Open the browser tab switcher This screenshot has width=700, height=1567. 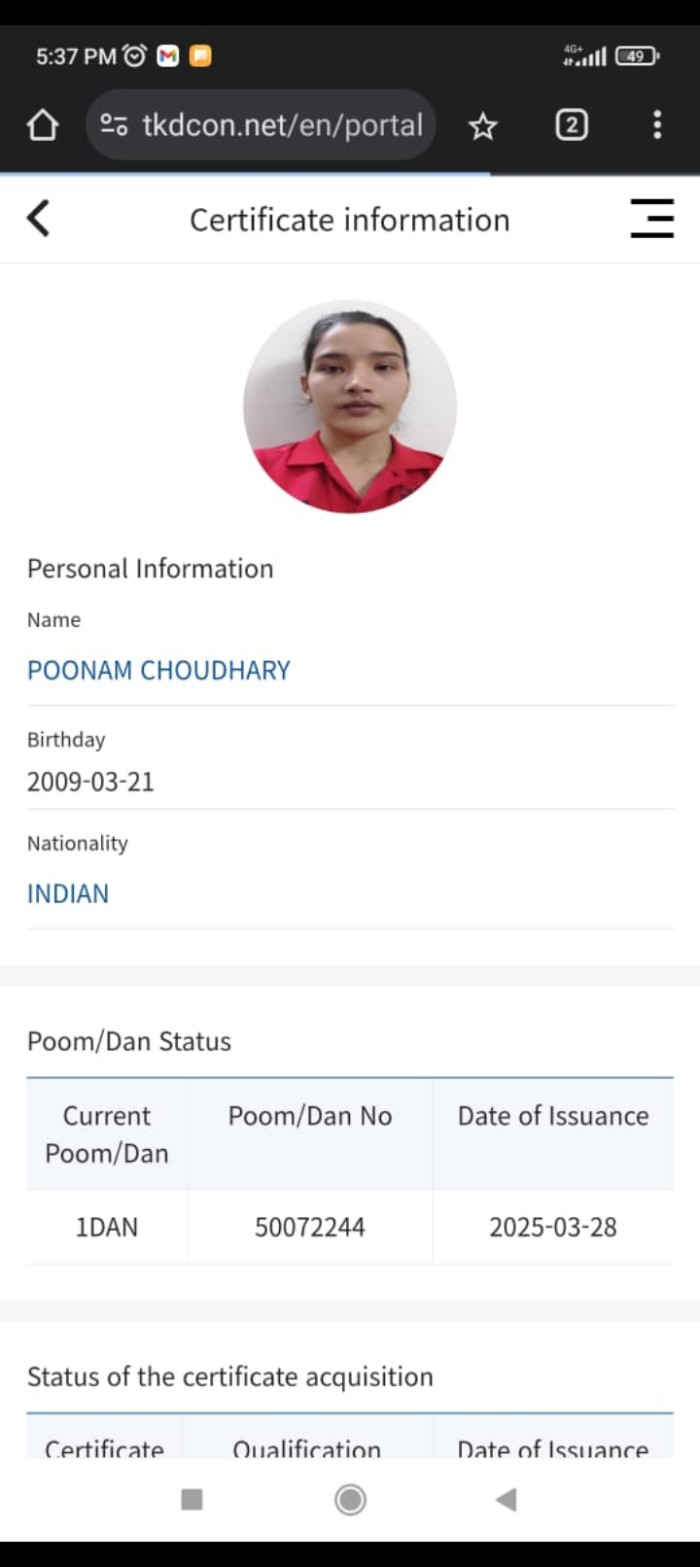(x=571, y=125)
